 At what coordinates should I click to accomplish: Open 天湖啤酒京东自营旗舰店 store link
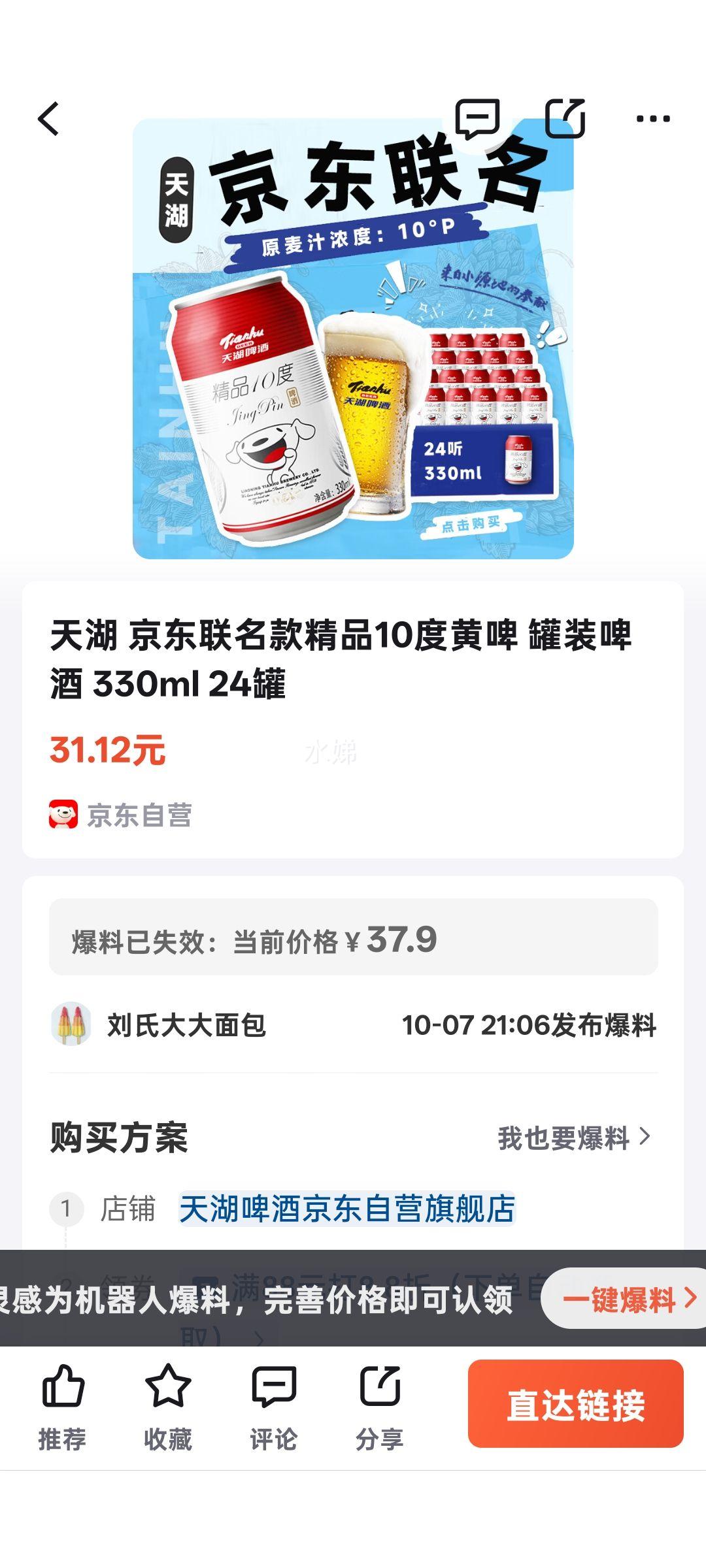point(347,1209)
